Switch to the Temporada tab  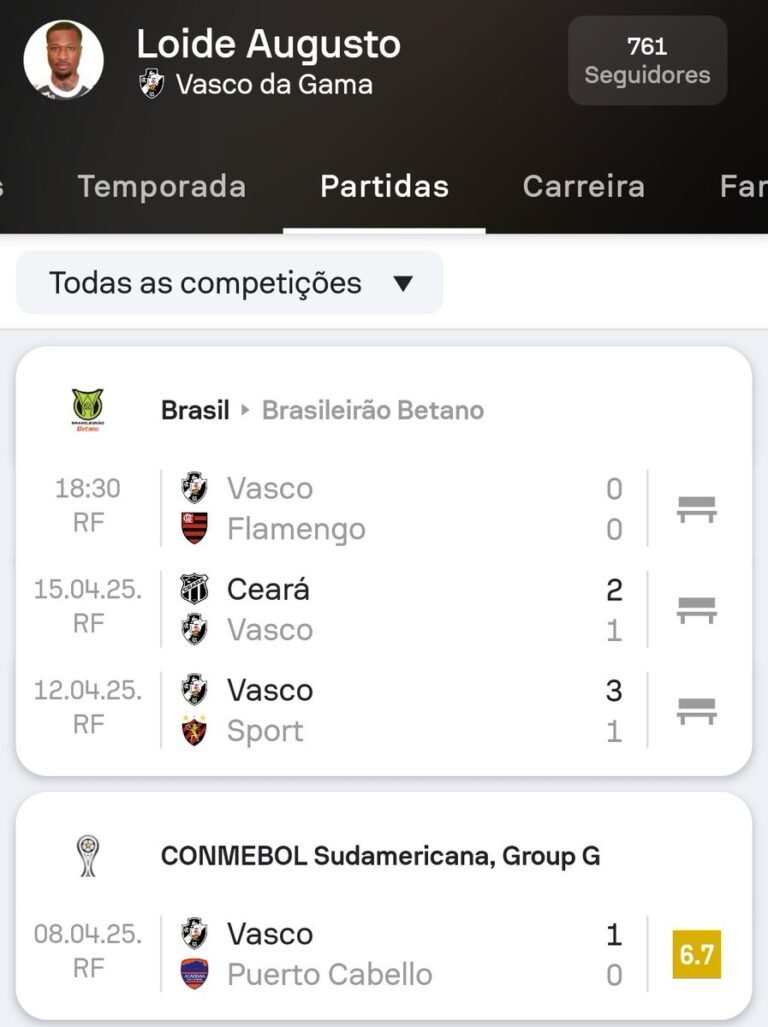[161, 186]
